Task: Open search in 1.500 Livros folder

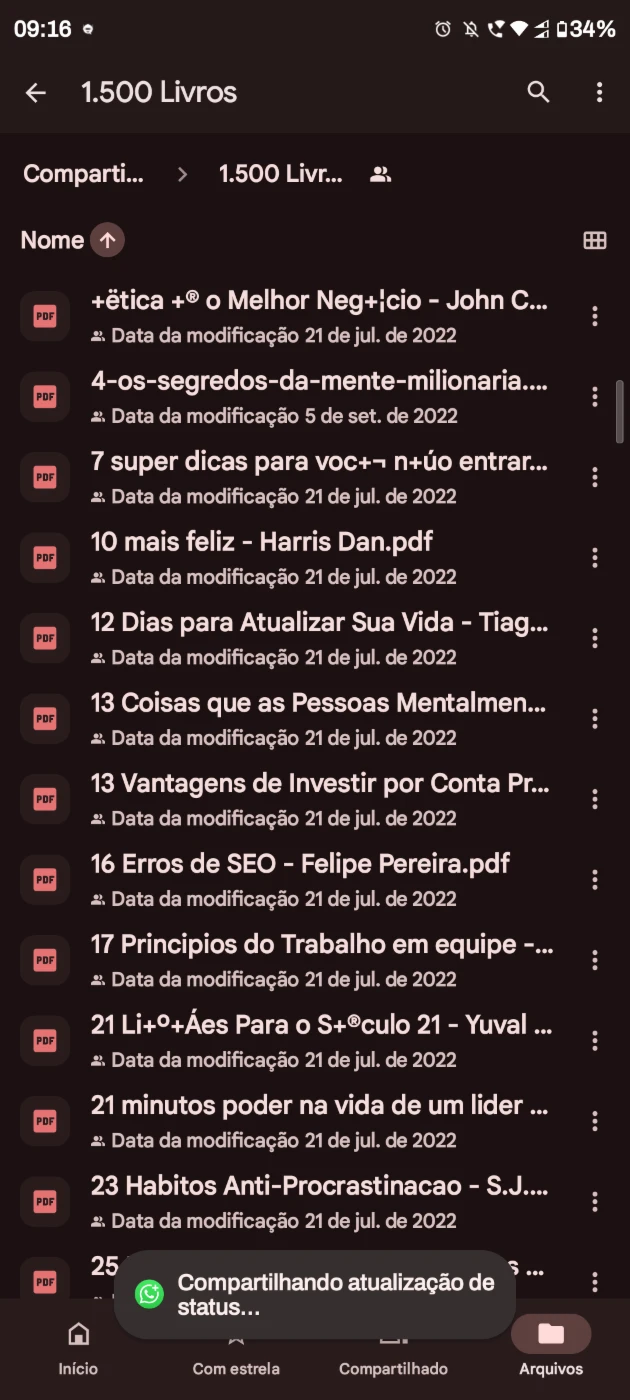Action: [538, 92]
